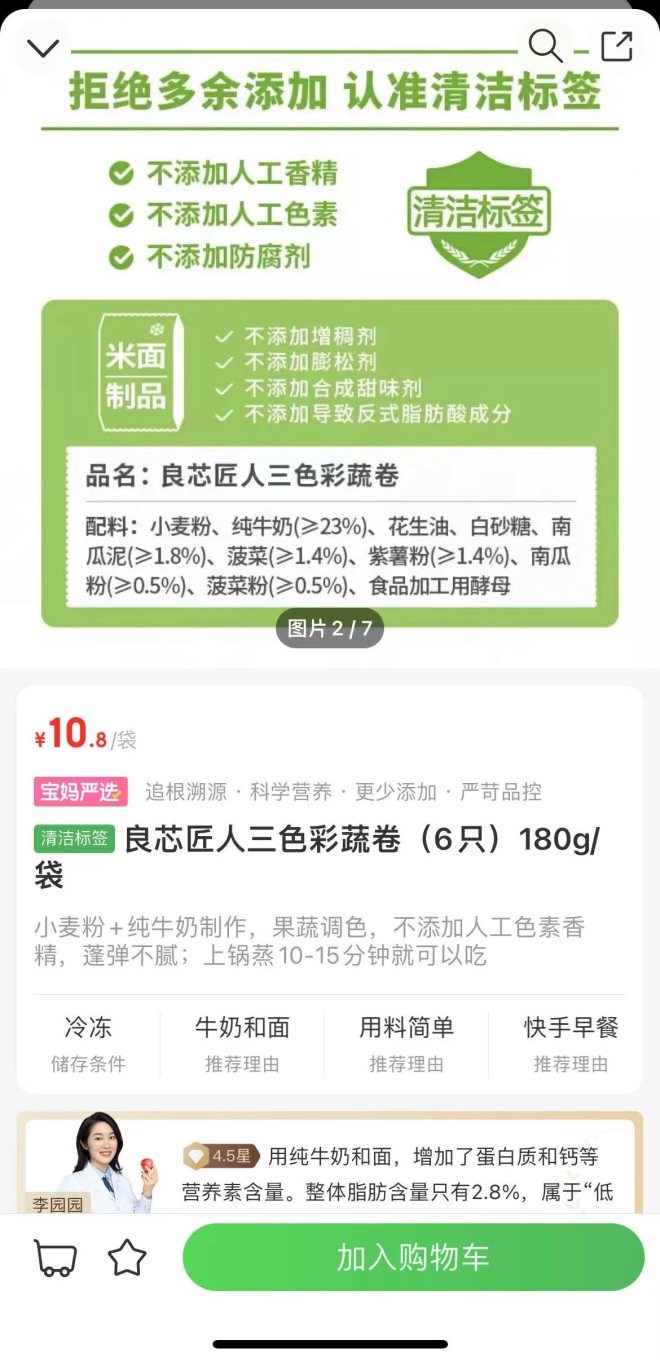Share this product via the share icon
The image size is (660, 1362).
[x=617, y=46]
